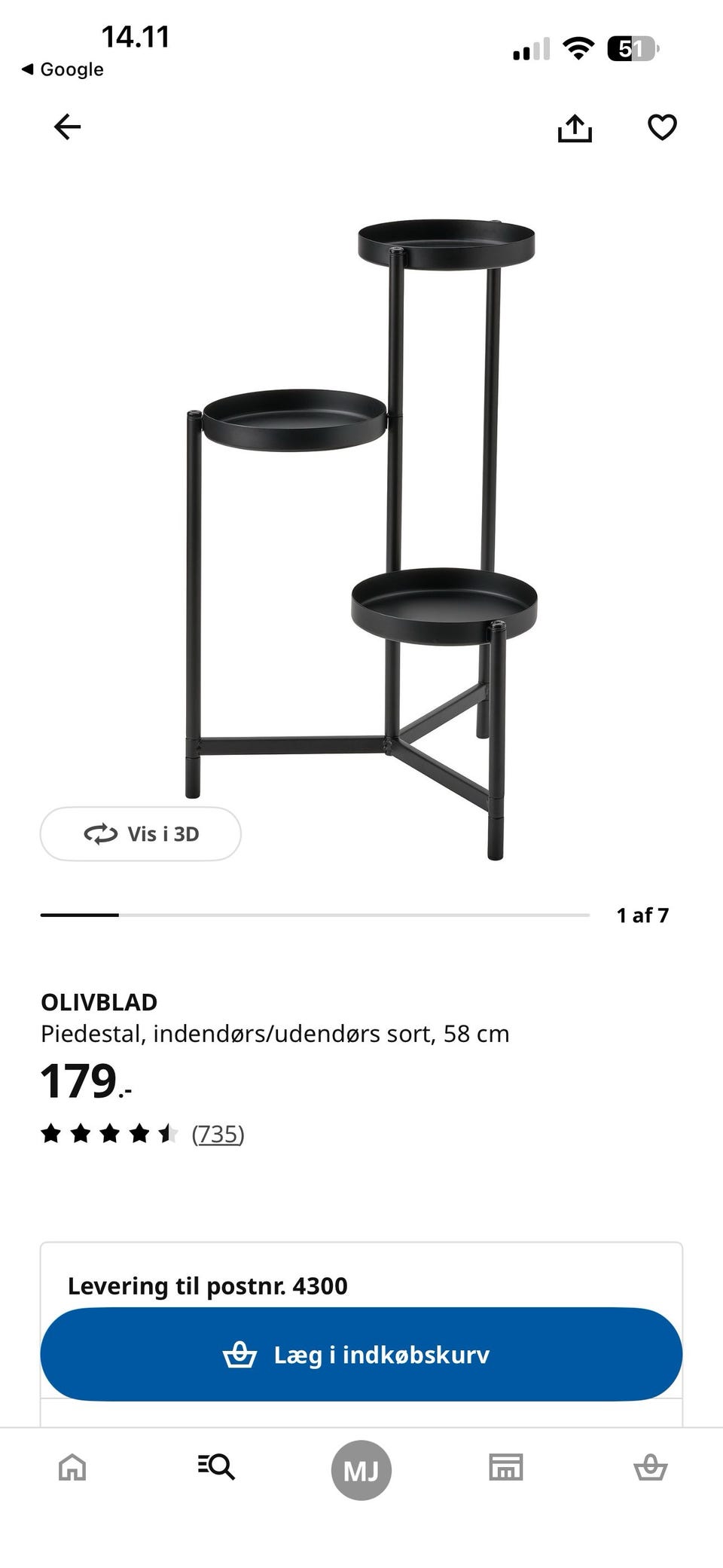The image size is (723, 1568).
Task: Open the MJ profile in the bottom bar
Action: tap(361, 1468)
